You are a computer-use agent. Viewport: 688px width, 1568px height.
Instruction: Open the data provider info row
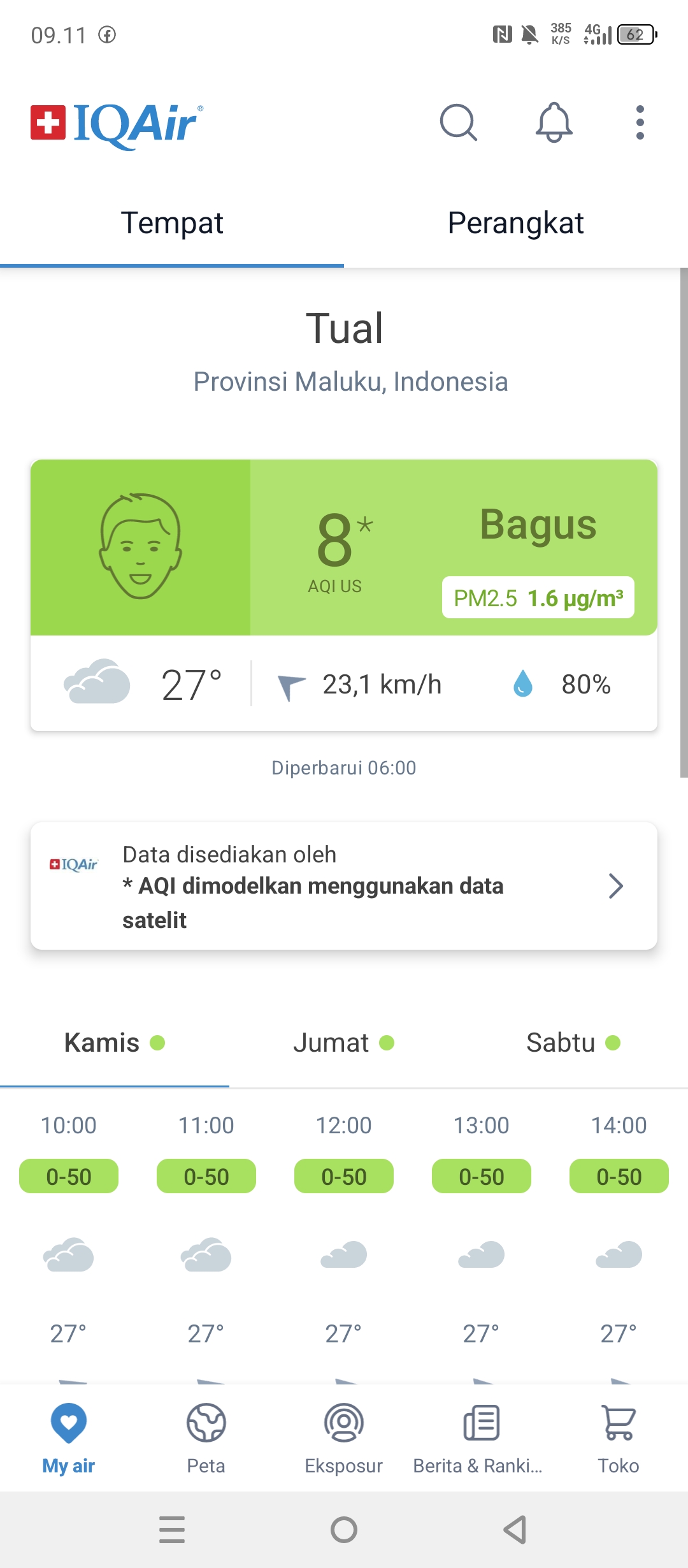344,886
